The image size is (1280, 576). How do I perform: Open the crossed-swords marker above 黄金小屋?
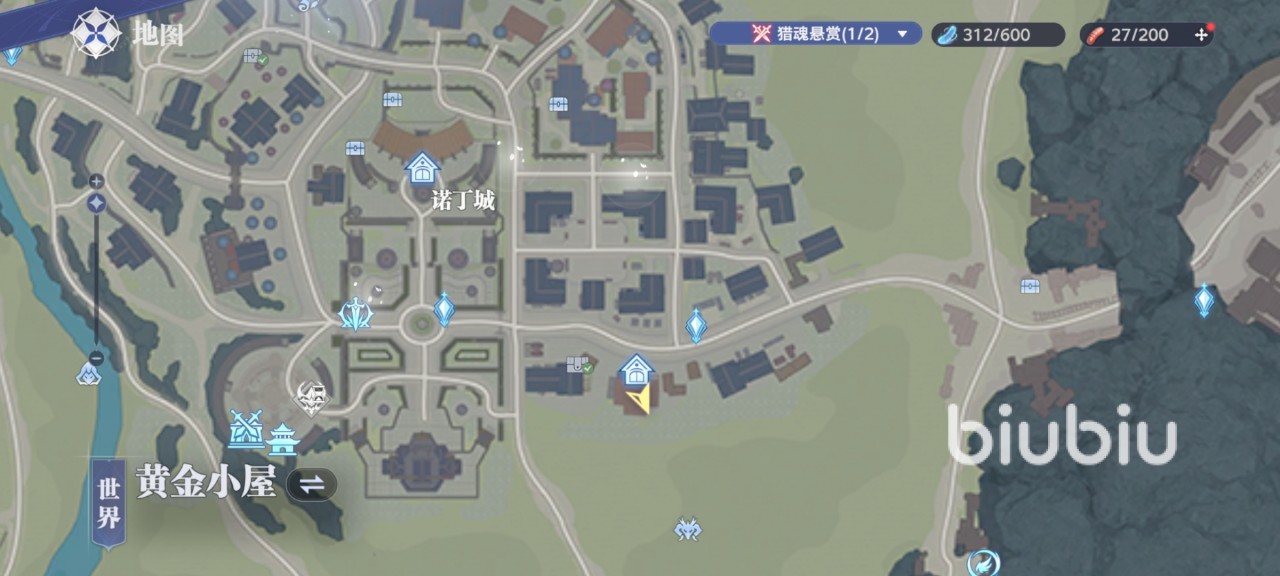coord(246,428)
